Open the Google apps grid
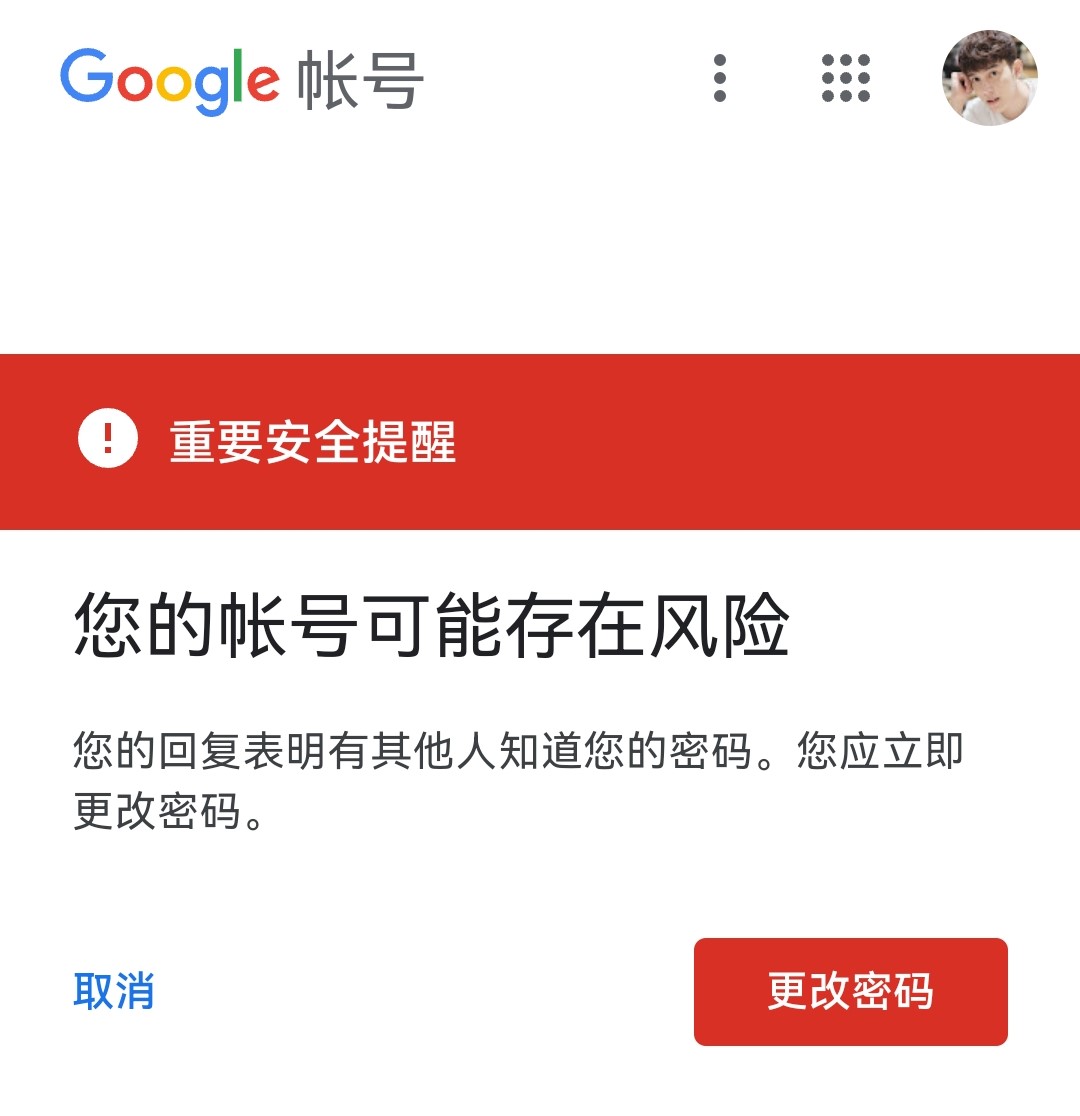This screenshot has height=1116, width=1080. pyautogui.click(x=846, y=78)
